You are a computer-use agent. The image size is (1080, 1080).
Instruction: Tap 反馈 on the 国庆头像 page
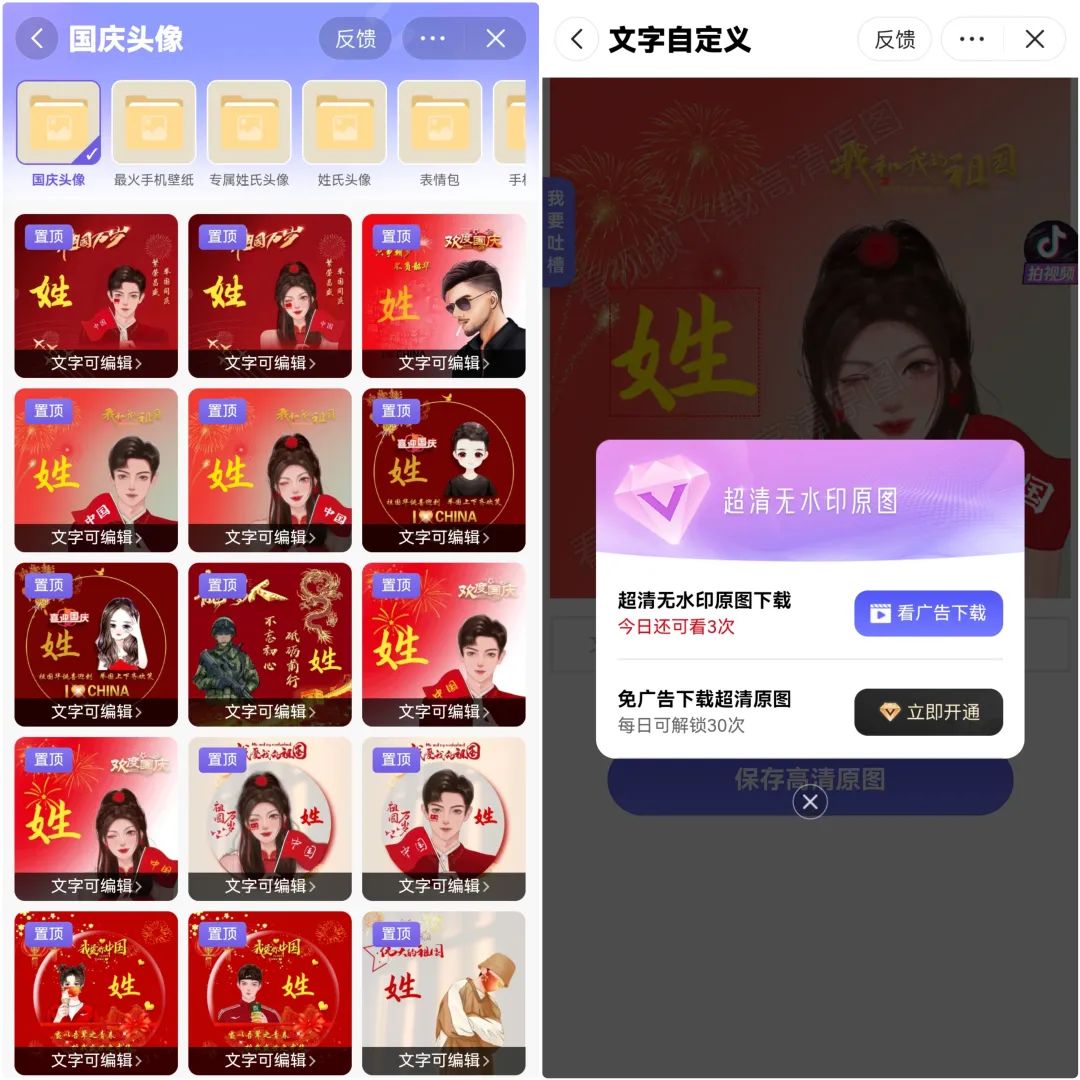[355, 39]
